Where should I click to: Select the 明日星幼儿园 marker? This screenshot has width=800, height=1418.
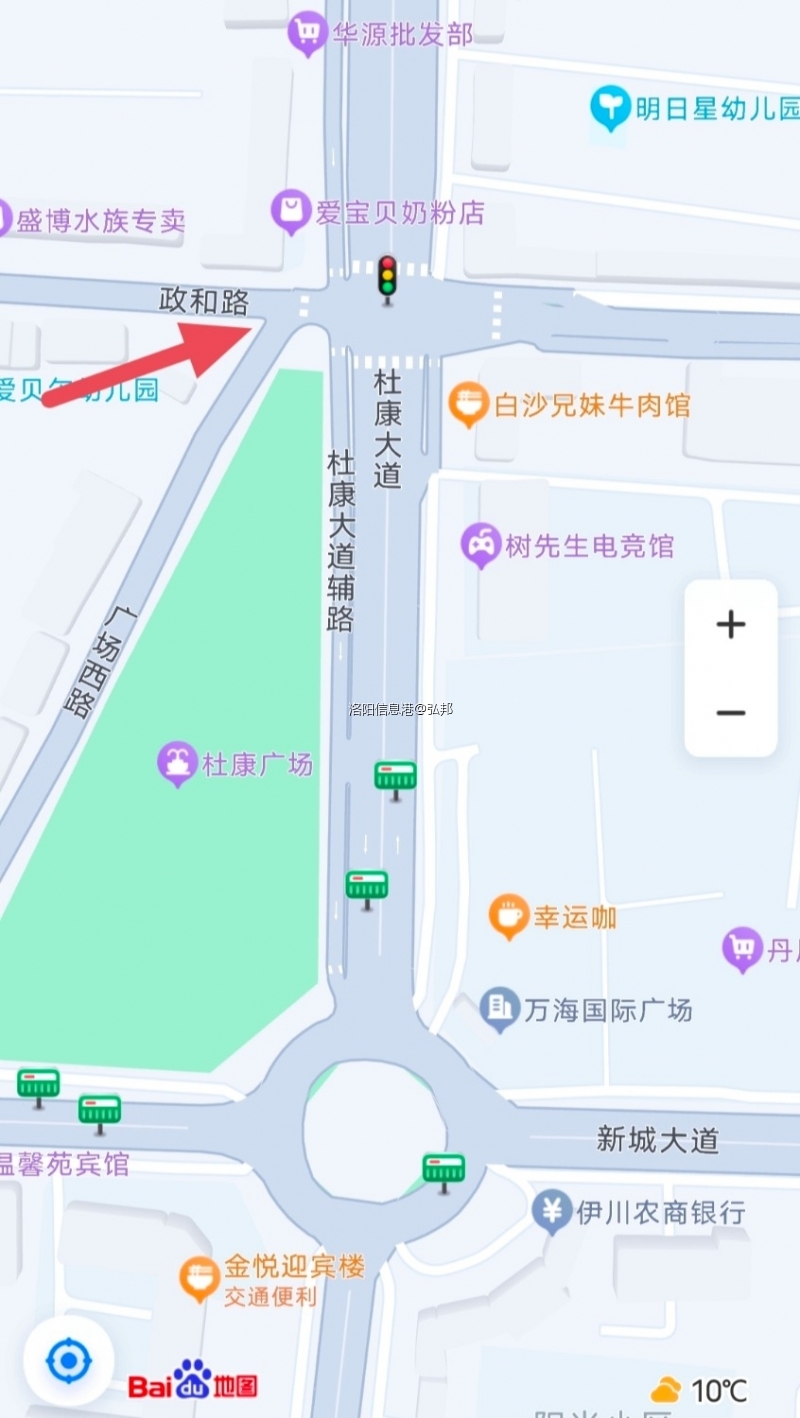click(x=610, y=108)
